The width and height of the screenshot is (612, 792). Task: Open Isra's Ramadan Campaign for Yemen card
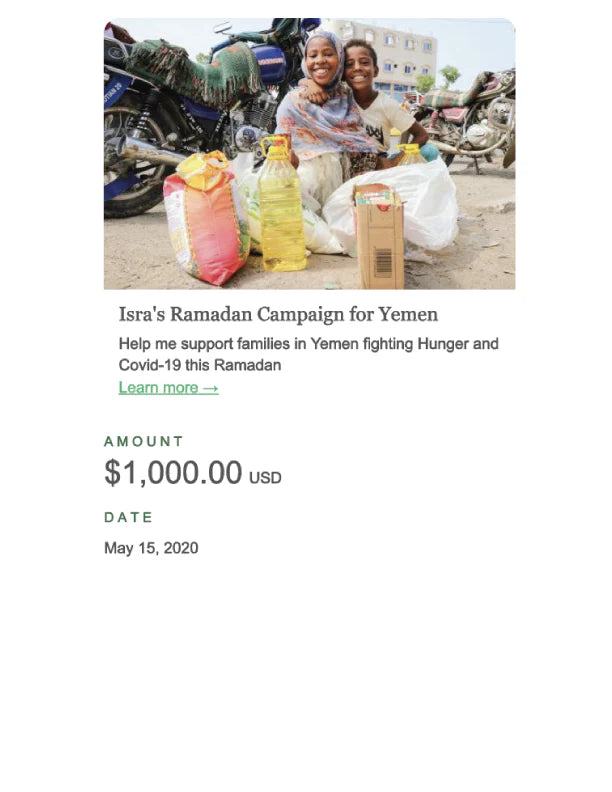tap(278, 314)
